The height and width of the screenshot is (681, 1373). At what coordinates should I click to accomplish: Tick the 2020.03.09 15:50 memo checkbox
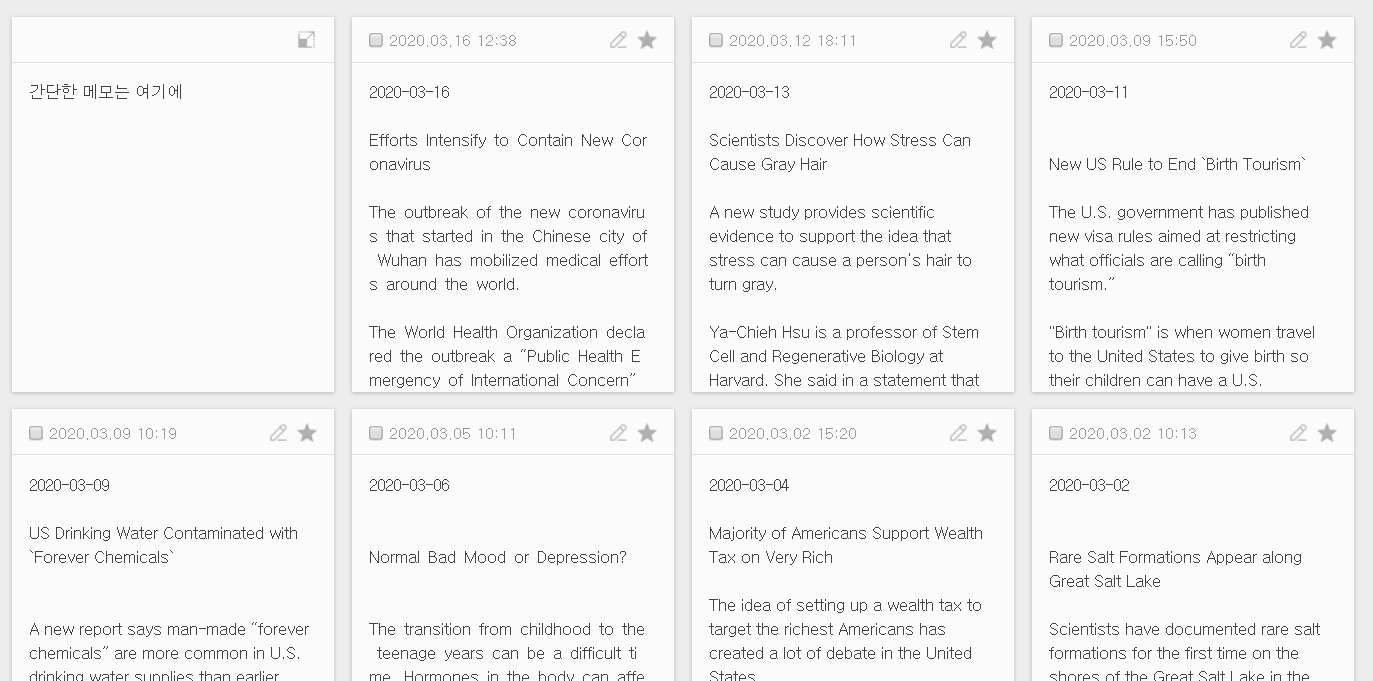click(x=1056, y=40)
